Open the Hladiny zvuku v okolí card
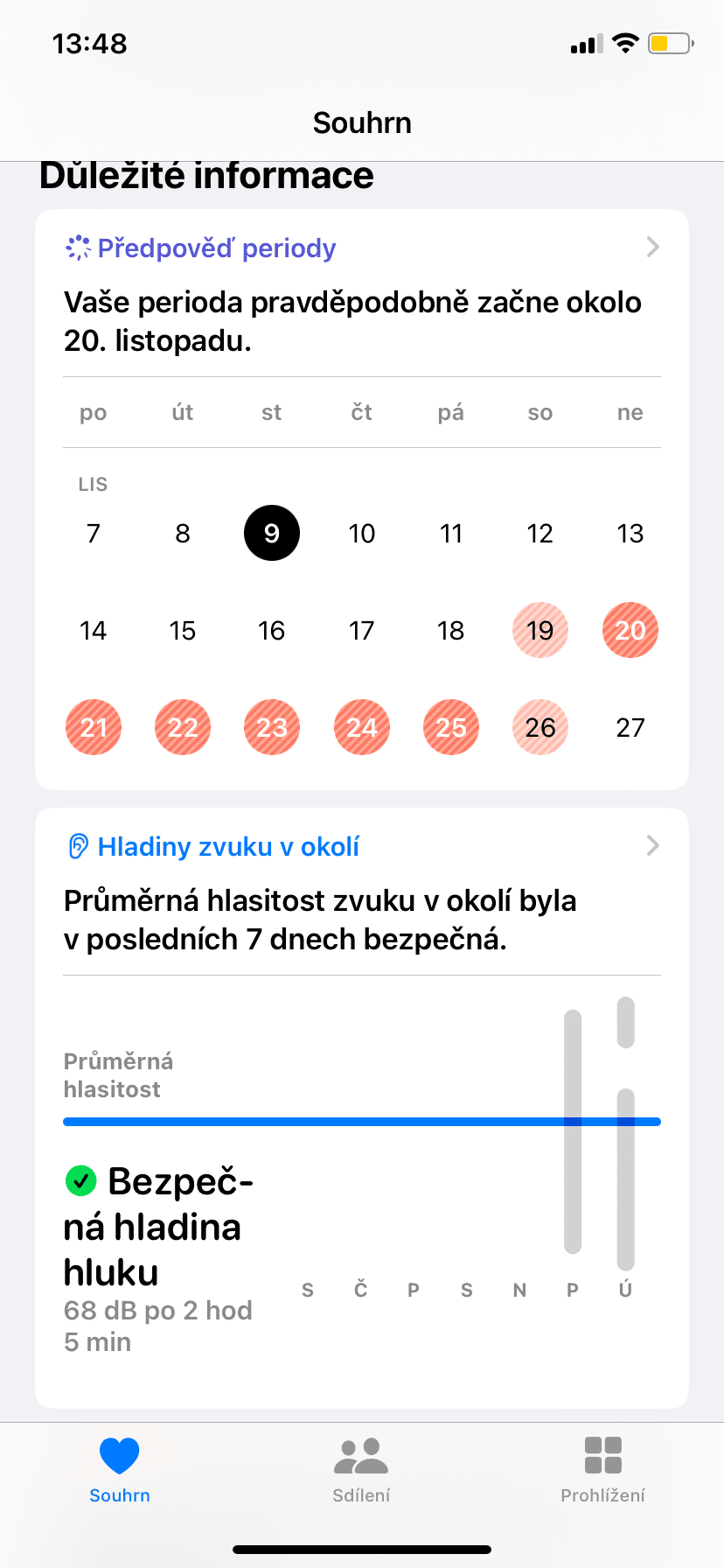Image resolution: width=724 pixels, height=1568 pixels. click(227, 847)
